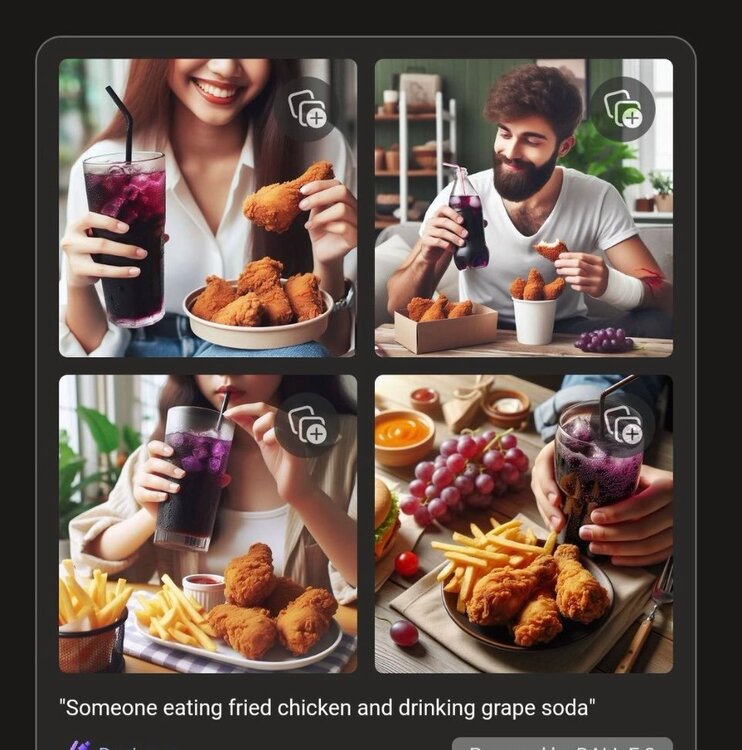The image size is (742, 750).
Task: Save the bearded man image to a collection
Action: 622,109
